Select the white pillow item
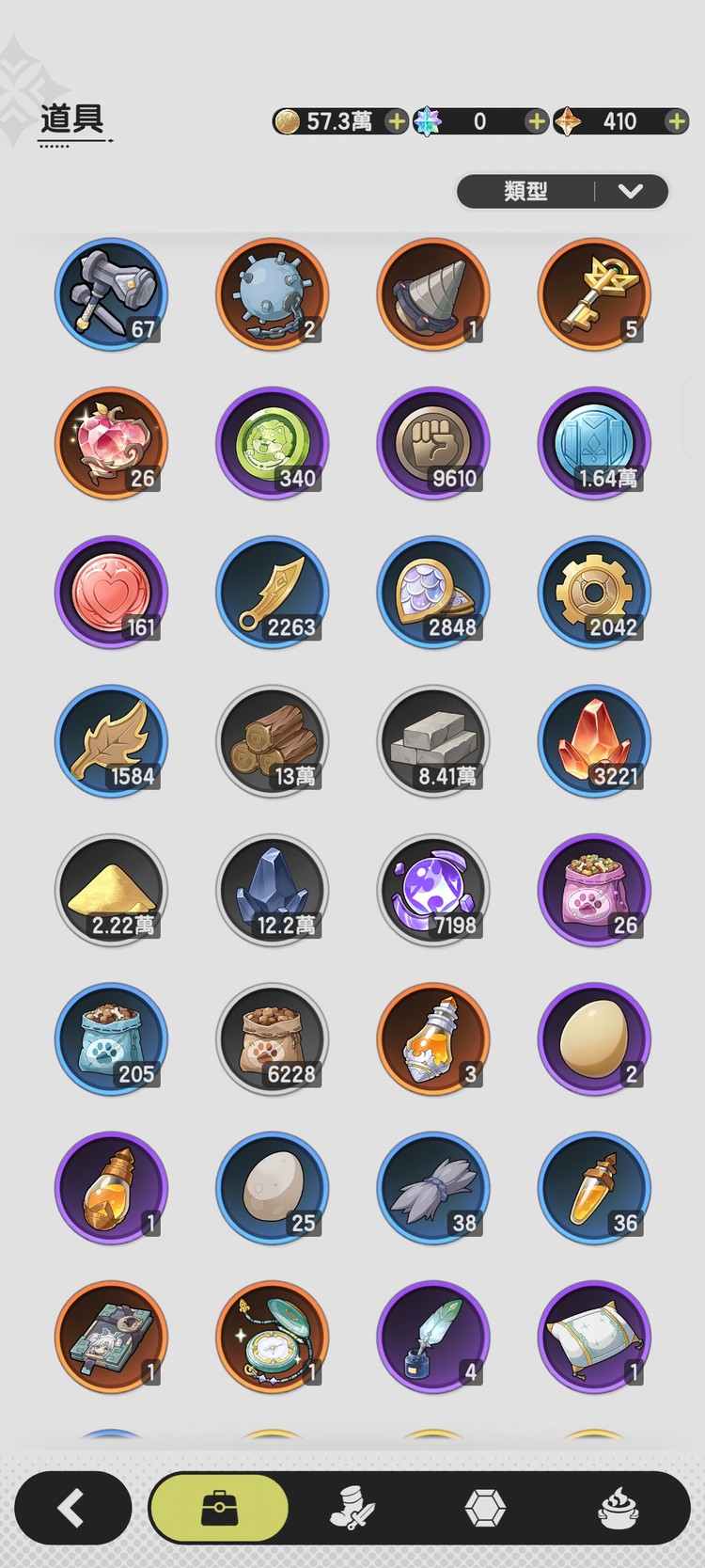The width and height of the screenshot is (705, 1568). [x=594, y=1337]
